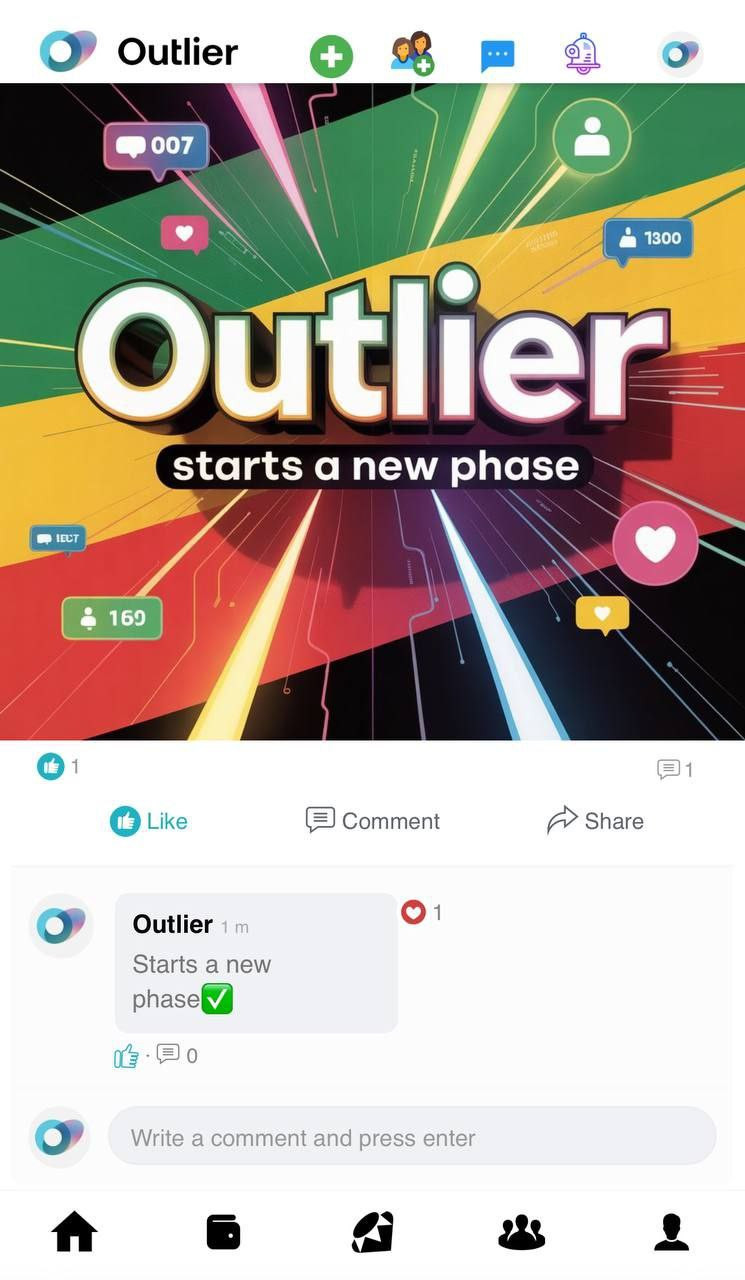Switch to the wallet tab
The height and width of the screenshot is (1280, 745).
(223, 1232)
